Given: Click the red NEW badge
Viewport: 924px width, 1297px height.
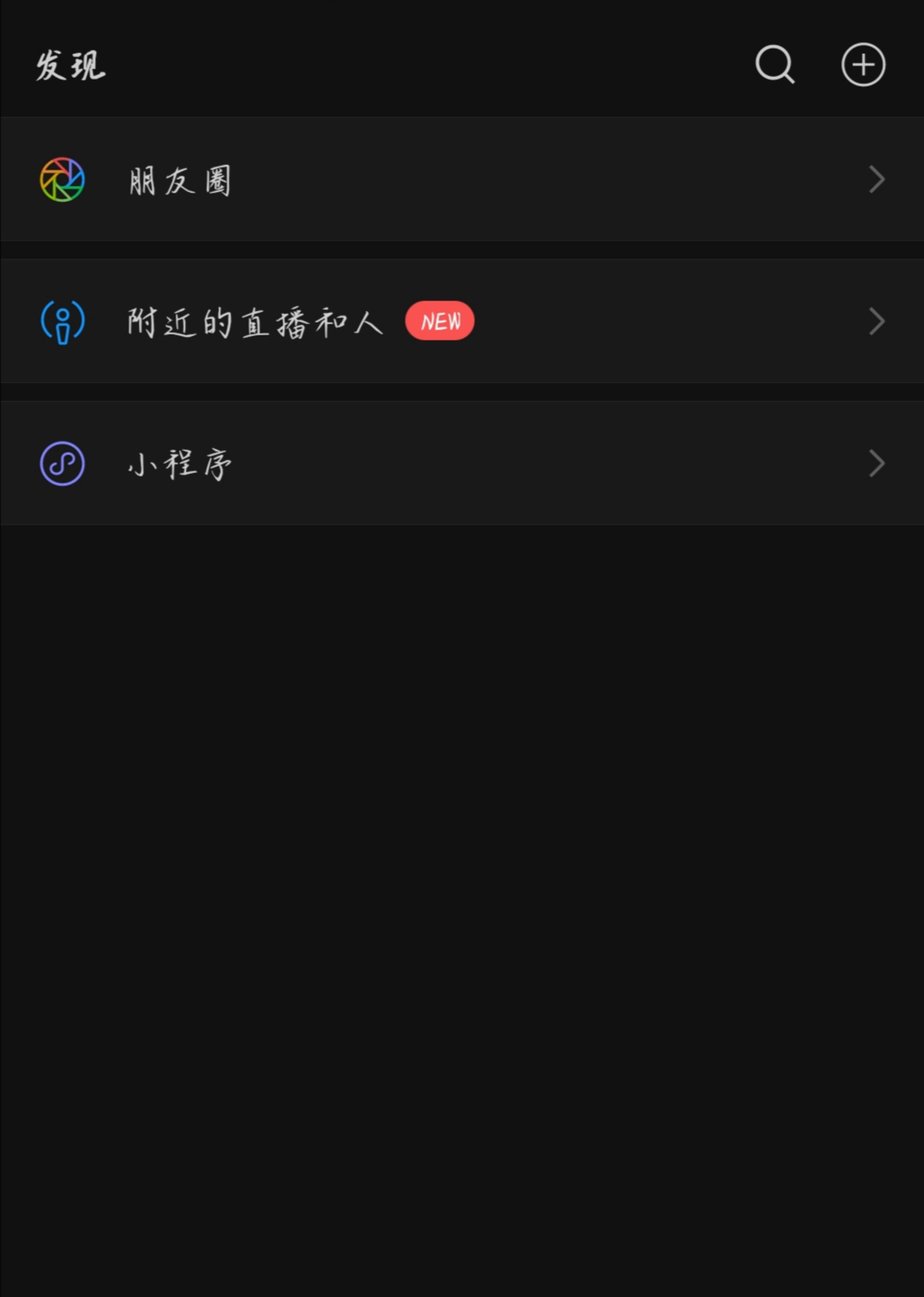Looking at the screenshot, I should point(440,321).
